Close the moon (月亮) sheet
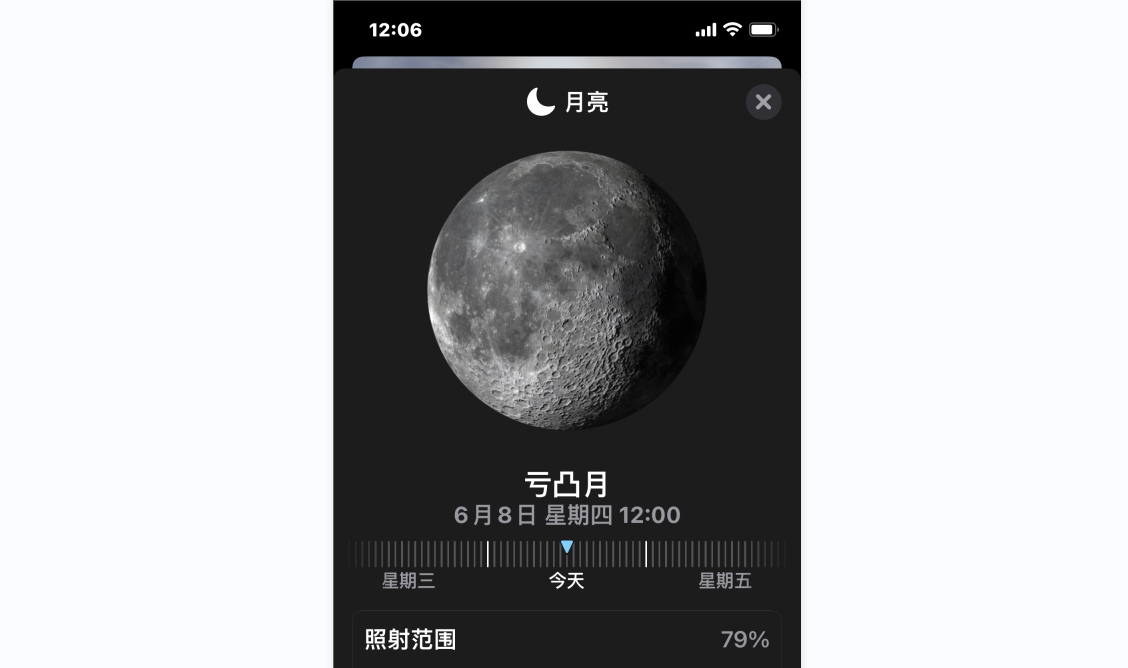Image resolution: width=1128 pixels, height=668 pixels. pos(763,102)
